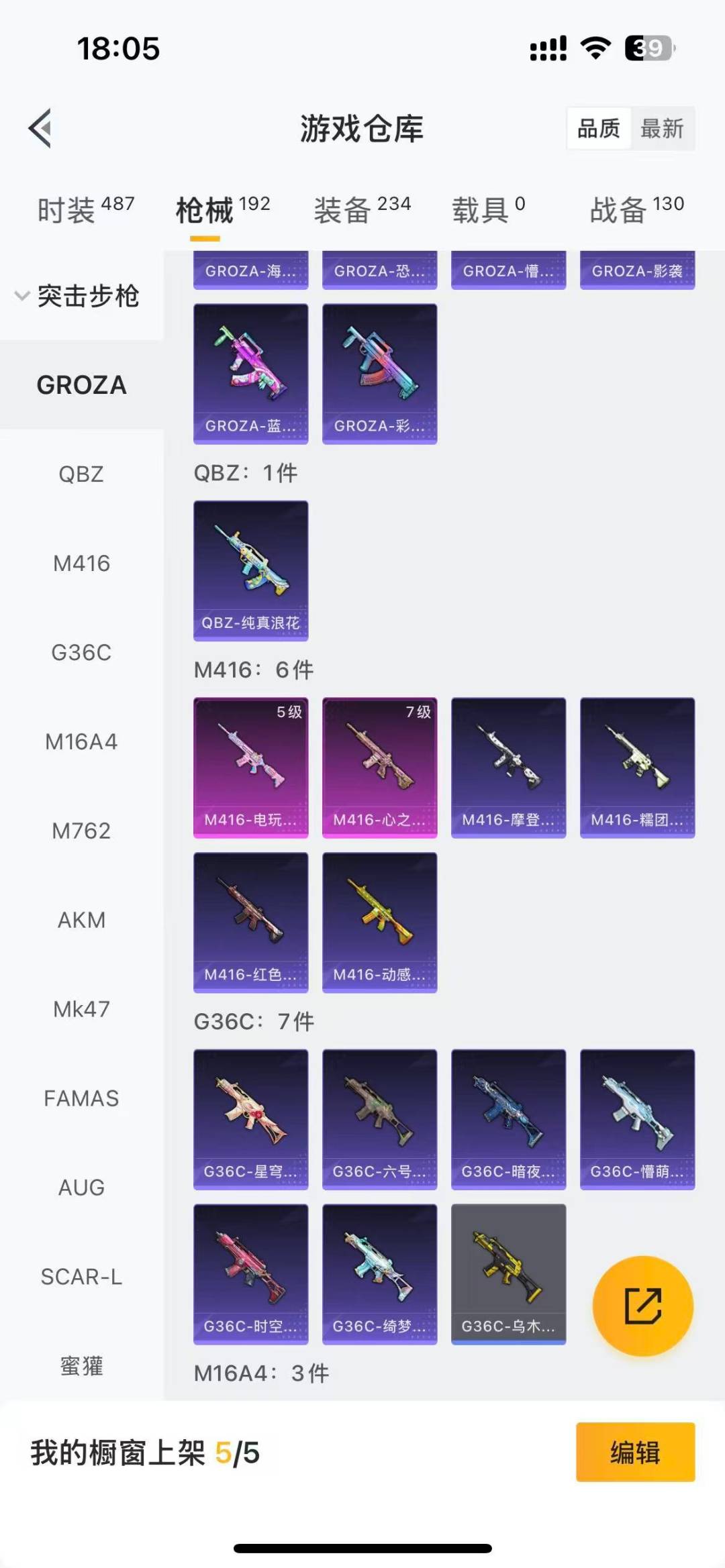
Task: Tap the orange share floating button
Action: point(642,1306)
